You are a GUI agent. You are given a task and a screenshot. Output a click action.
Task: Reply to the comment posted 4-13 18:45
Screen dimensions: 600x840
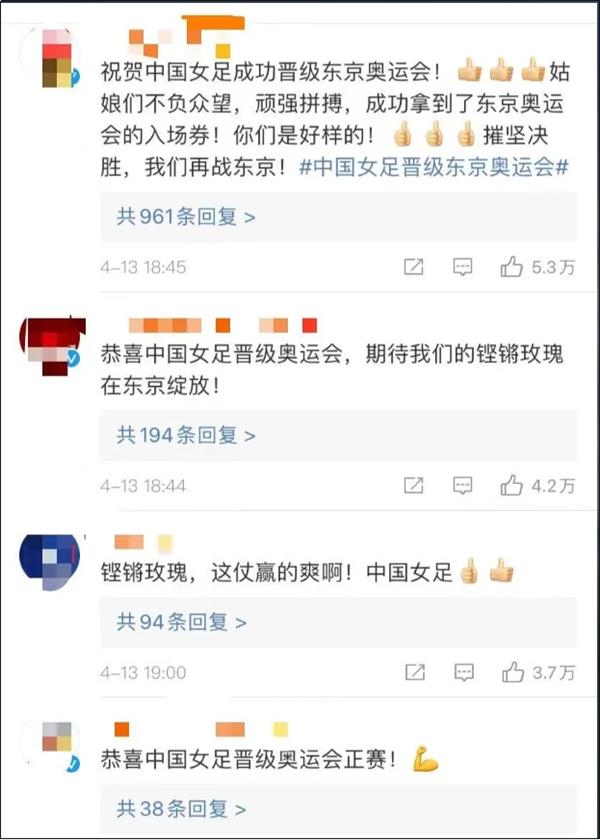tap(462, 267)
